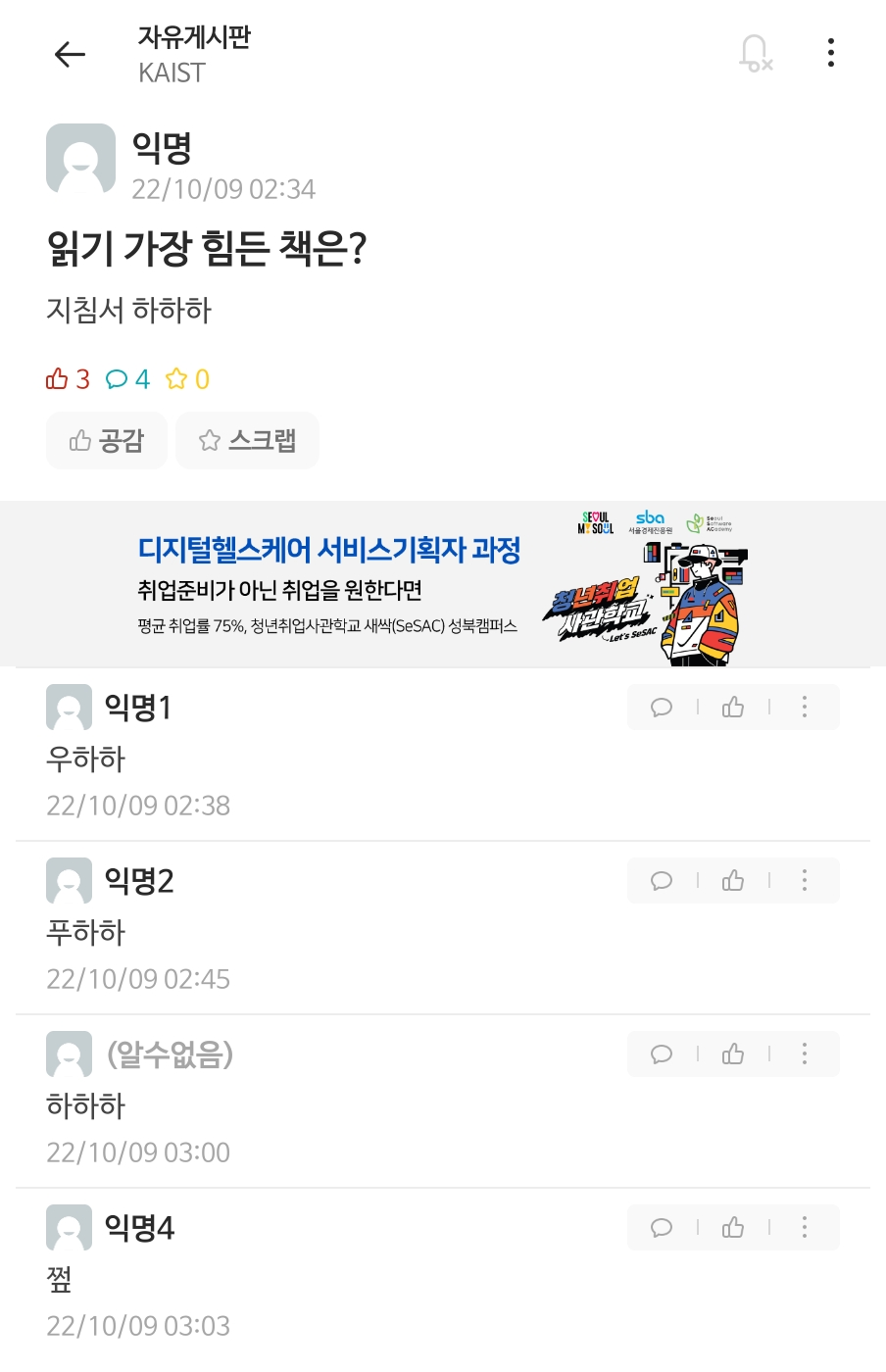Reply to 익명4's comment
This screenshot has height=1372, width=886.
(x=662, y=1228)
